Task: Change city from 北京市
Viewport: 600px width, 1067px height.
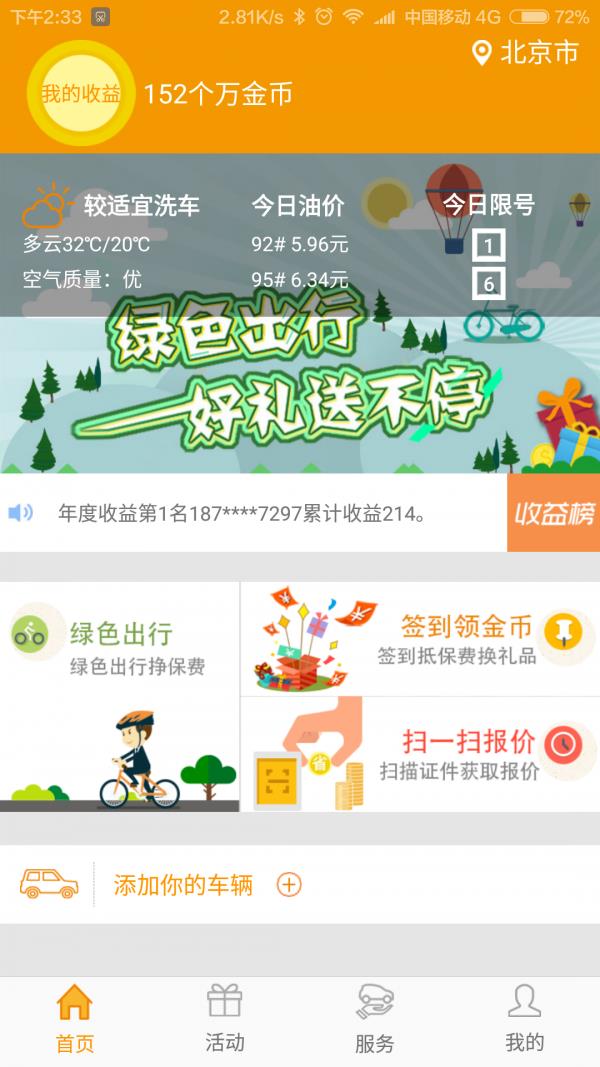Action: pos(526,52)
